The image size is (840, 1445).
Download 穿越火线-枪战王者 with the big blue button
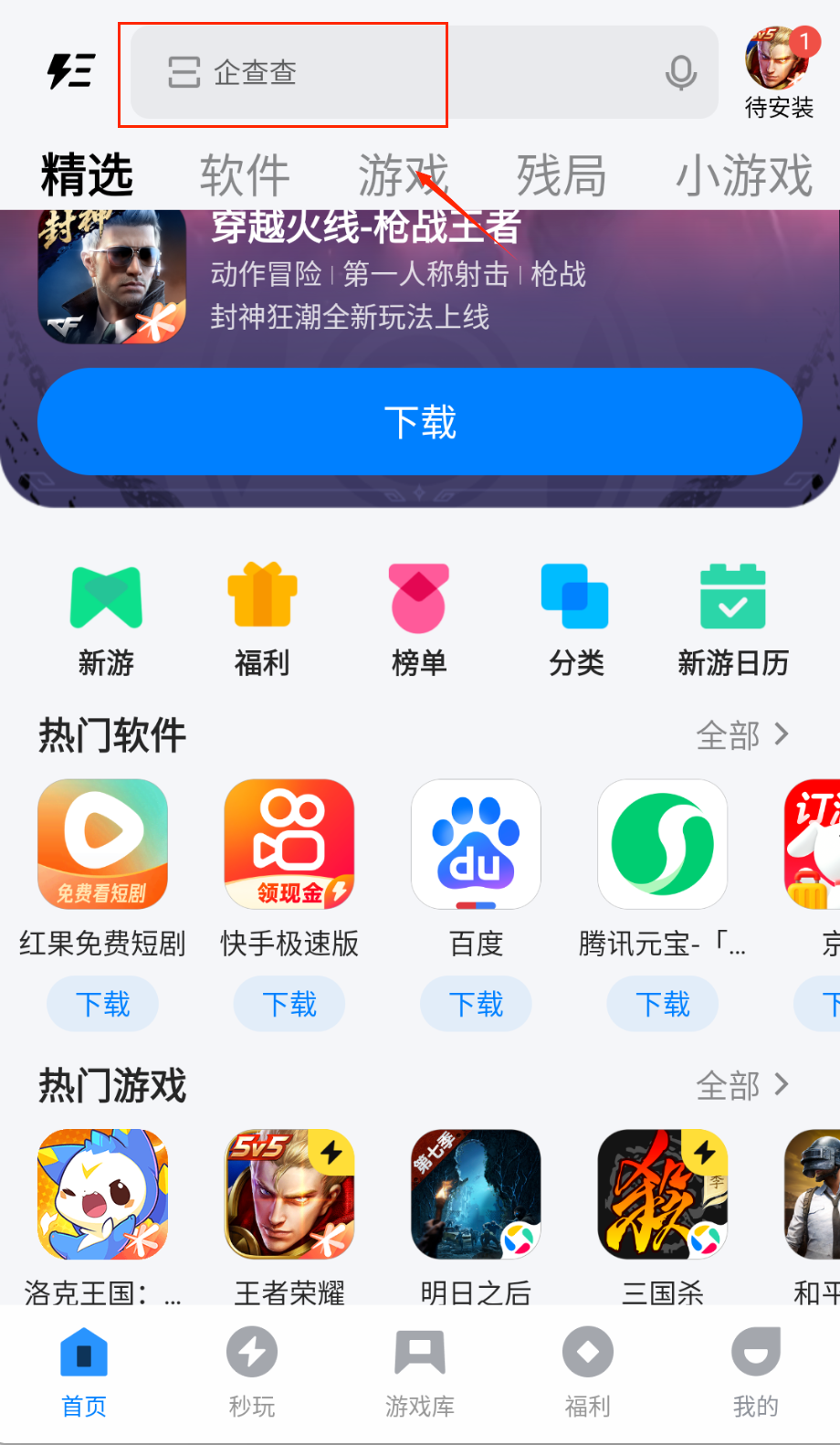tap(420, 422)
